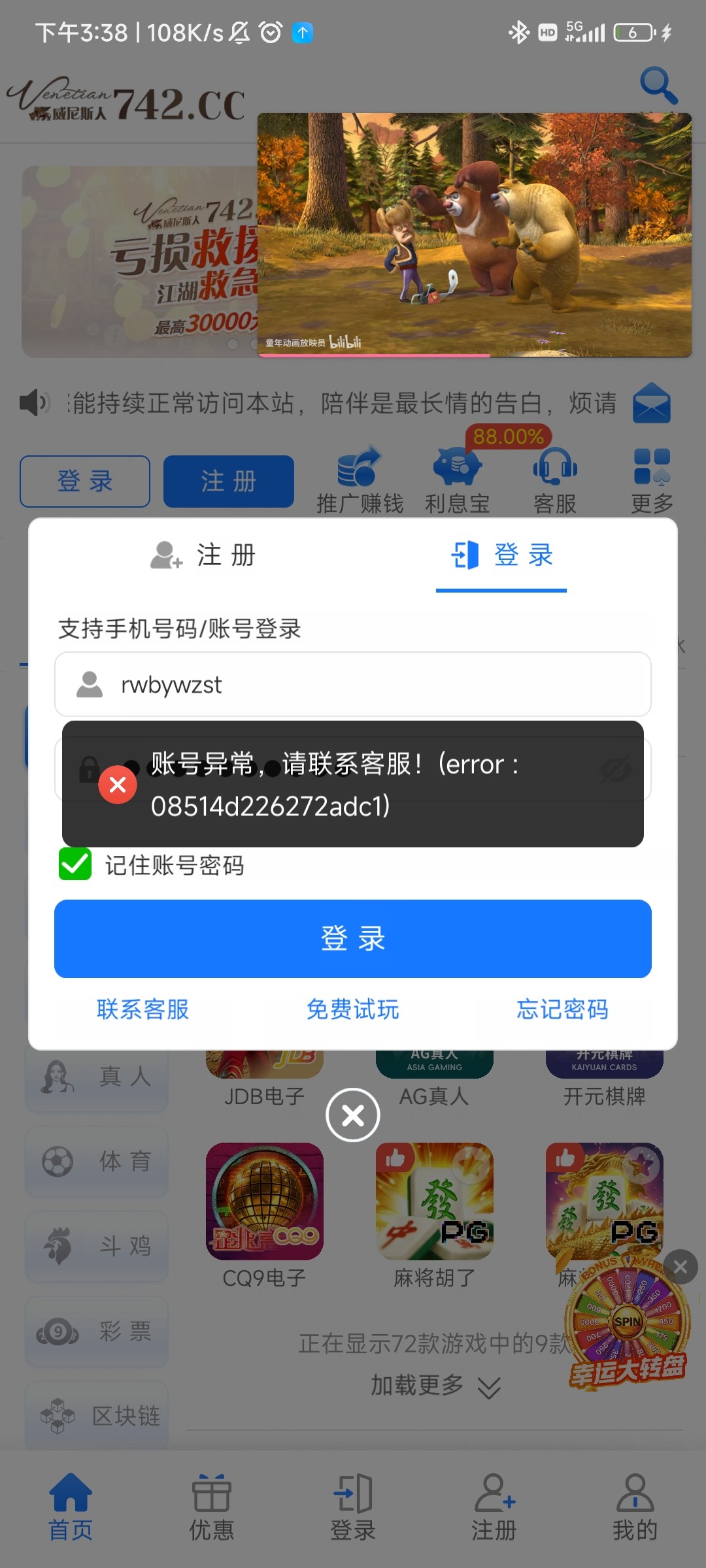Close the login dialog with X circle
The width and height of the screenshot is (706, 1568).
[353, 1115]
